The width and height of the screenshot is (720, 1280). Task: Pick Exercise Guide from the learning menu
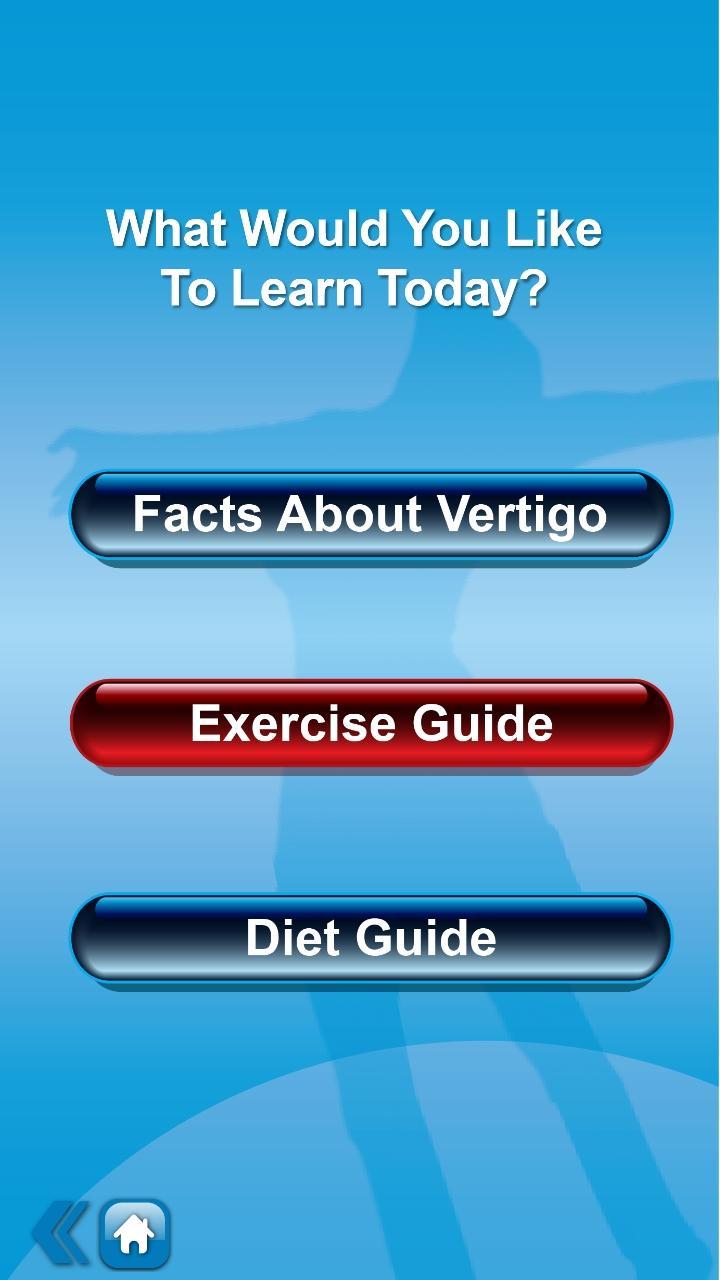(370, 722)
